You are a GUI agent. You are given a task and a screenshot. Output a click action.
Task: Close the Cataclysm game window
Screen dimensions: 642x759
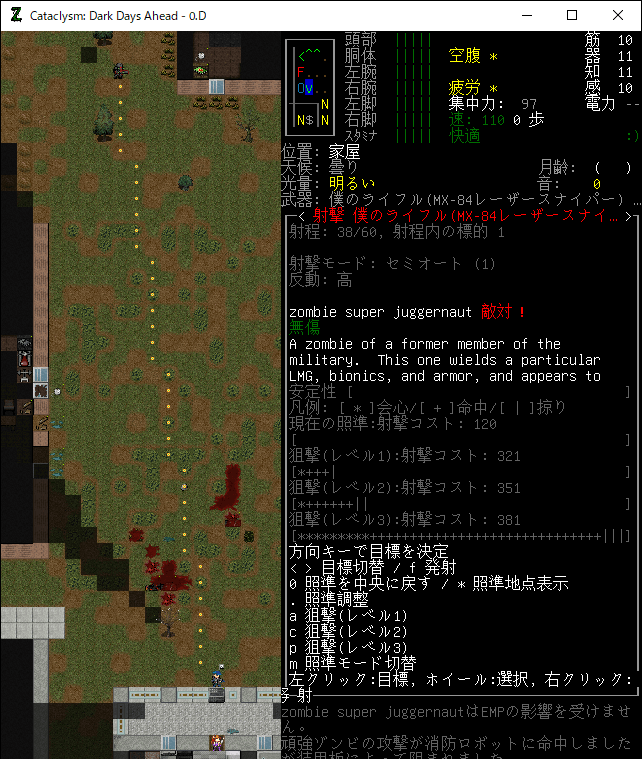coord(618,15)
